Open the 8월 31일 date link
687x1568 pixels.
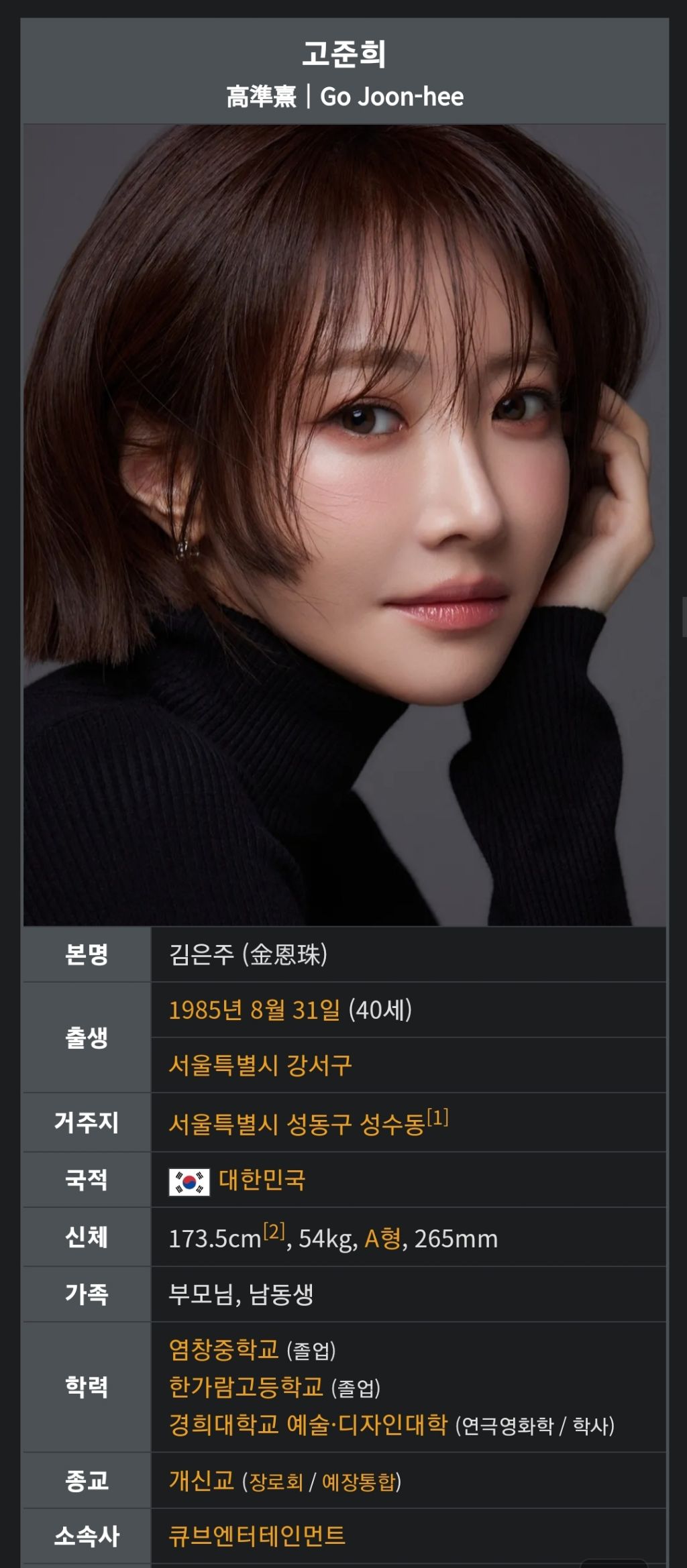click(295, 1010)
